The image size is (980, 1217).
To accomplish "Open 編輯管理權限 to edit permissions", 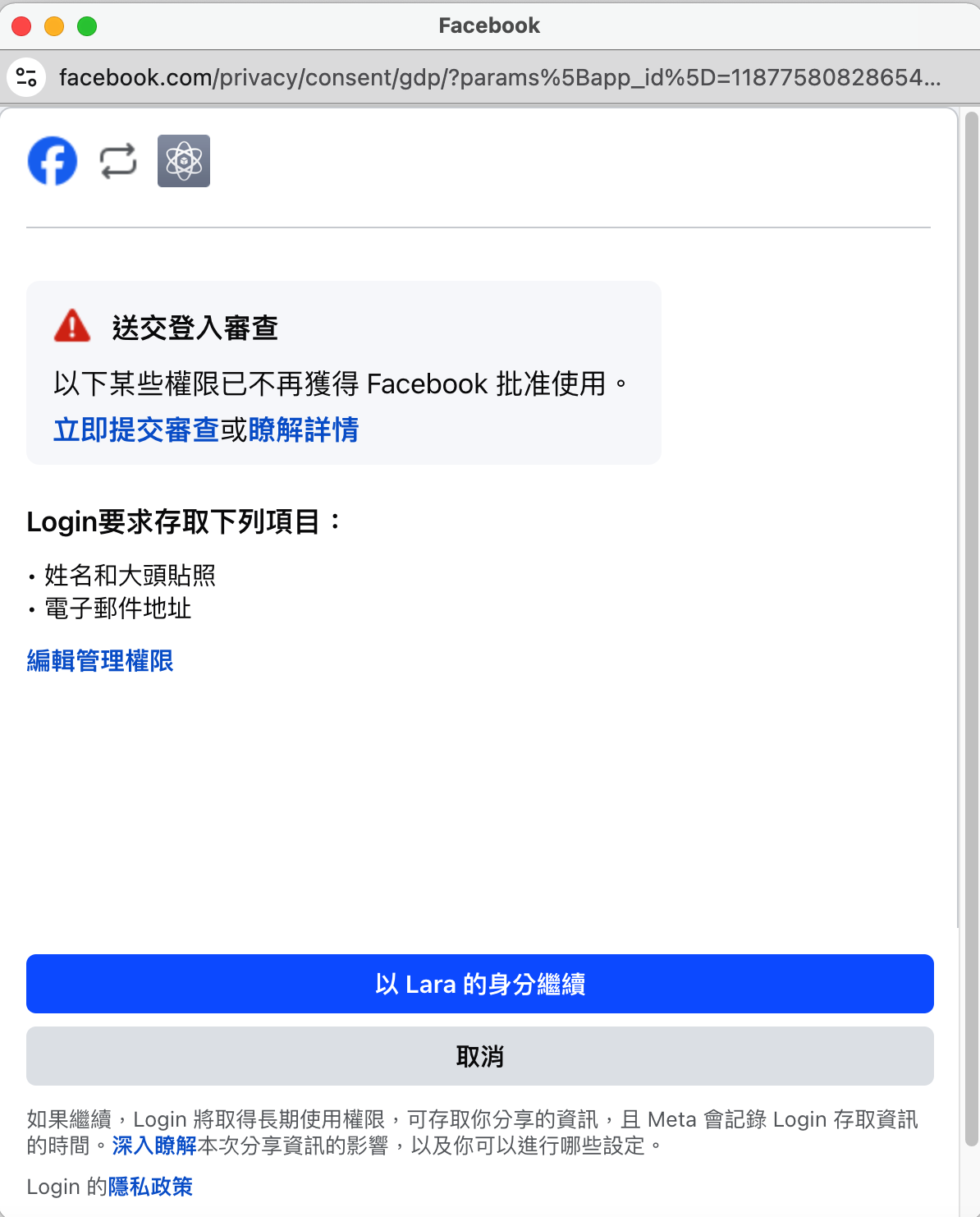I will click(99, 660).
